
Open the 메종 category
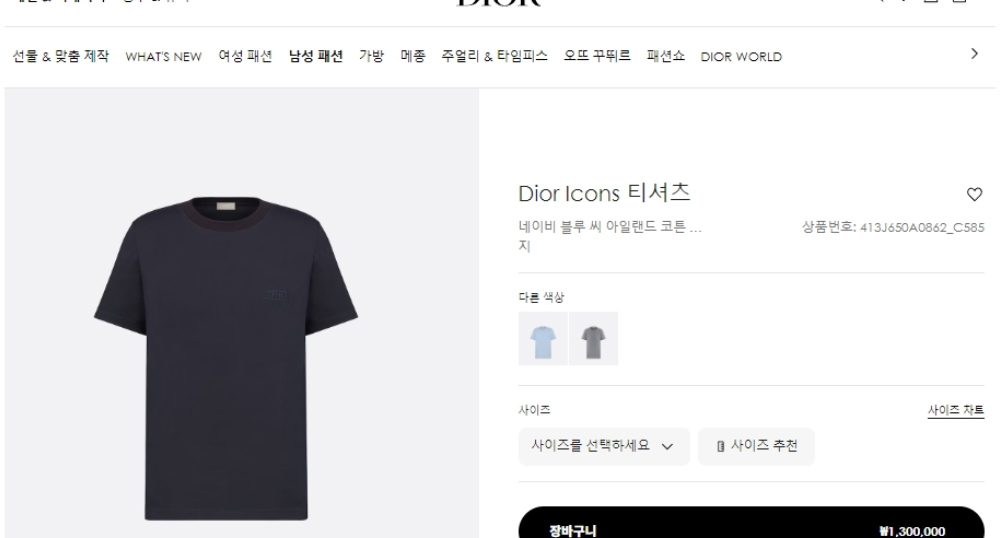point(414,55)
